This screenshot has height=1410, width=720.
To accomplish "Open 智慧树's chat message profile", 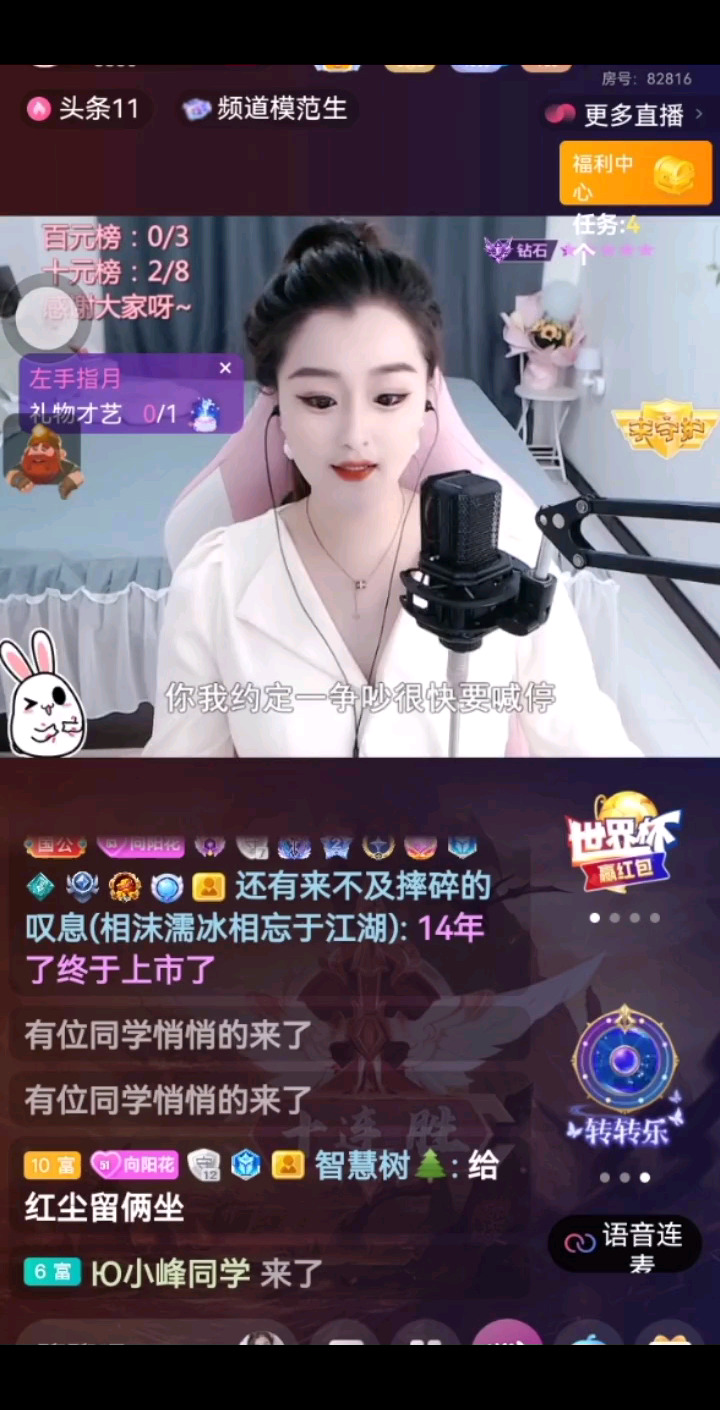I will 365,1165.
